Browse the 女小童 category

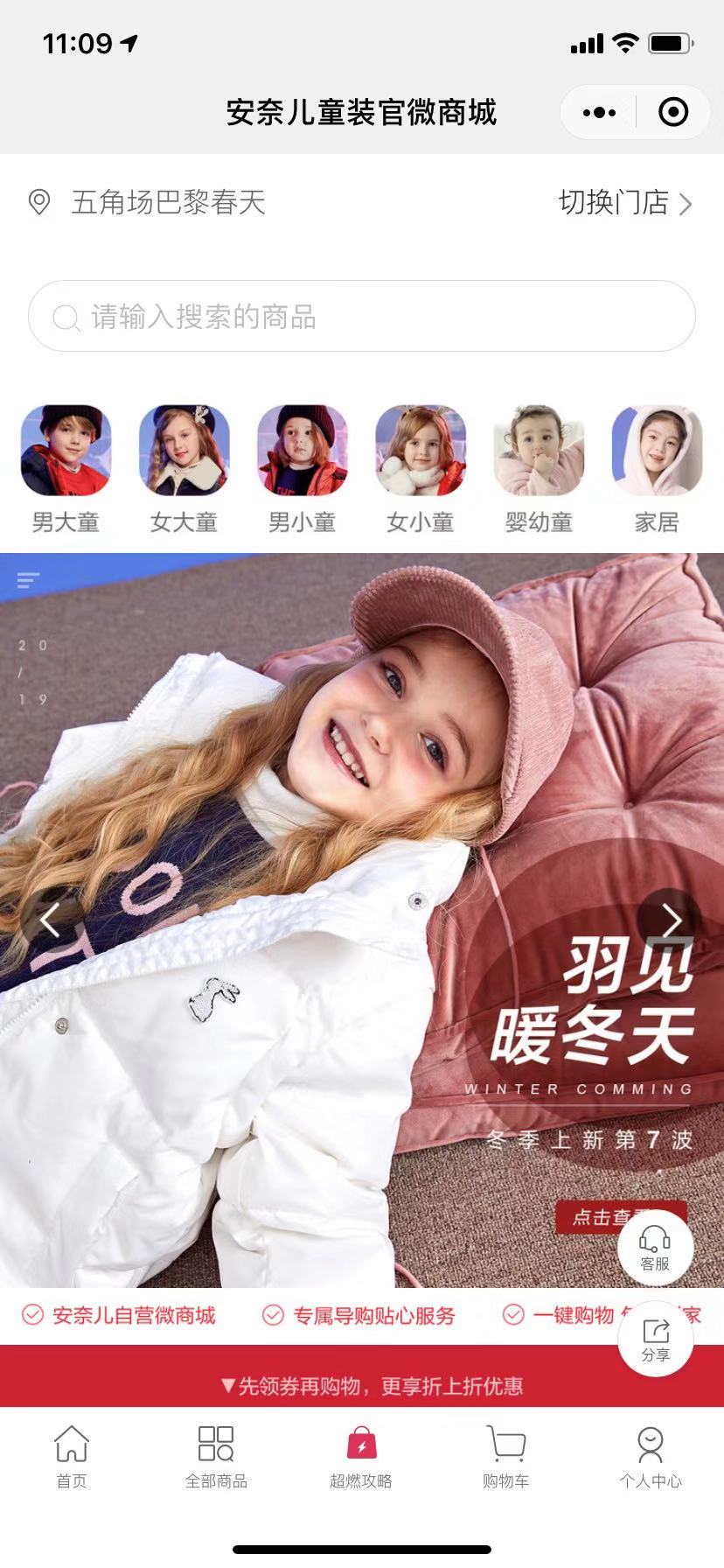tap(421, 468)
